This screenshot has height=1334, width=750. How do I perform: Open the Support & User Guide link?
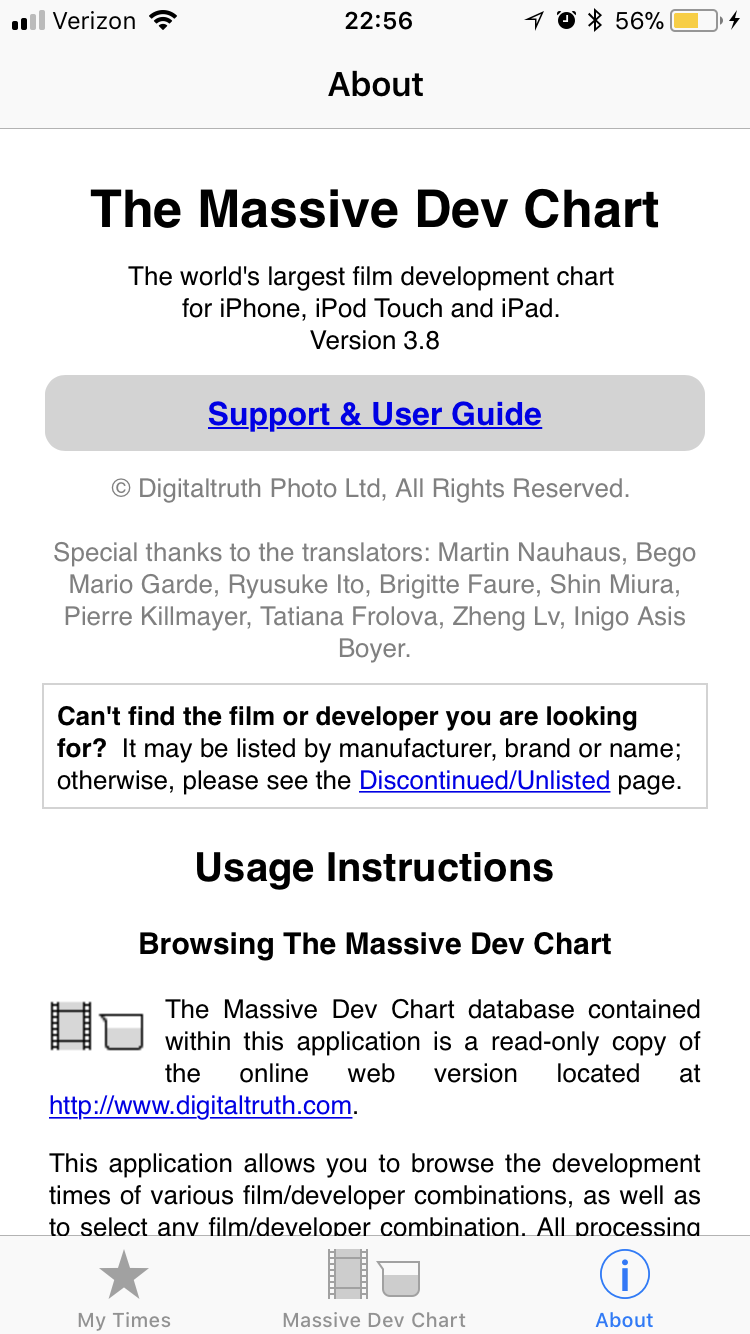pyautogui.click(x=375, y=414)
